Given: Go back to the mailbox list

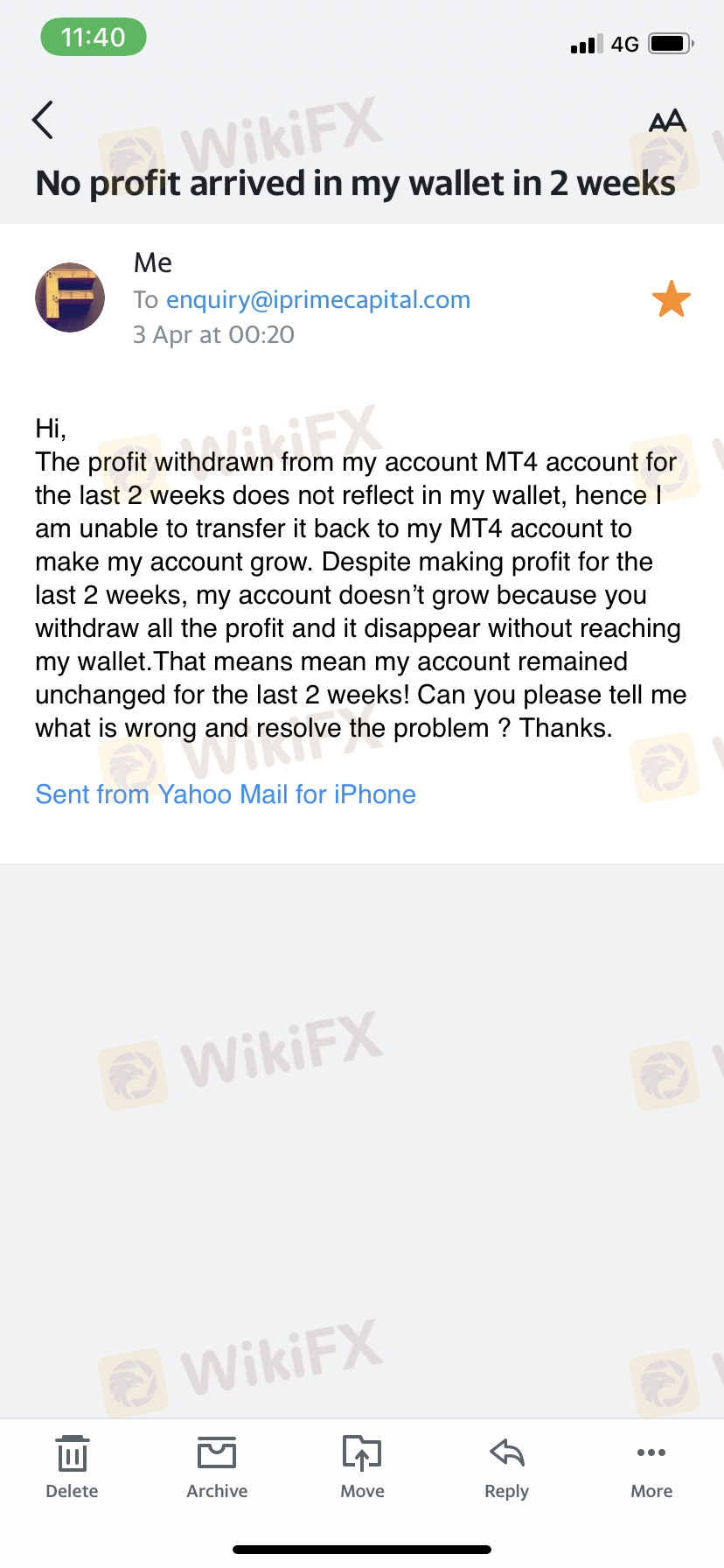Looking at the screenshot, I should 43,120.
